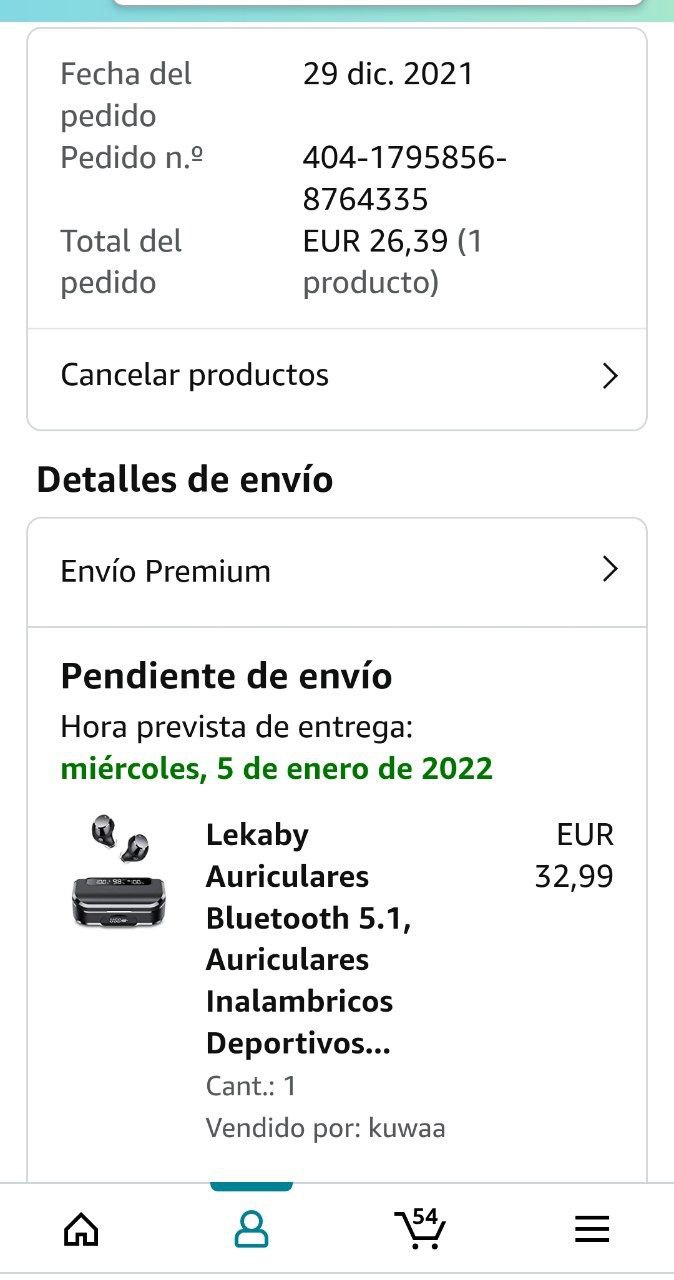Open Envío Premium shipping details
Screen dimensions: 674x1280
[337, 572]
